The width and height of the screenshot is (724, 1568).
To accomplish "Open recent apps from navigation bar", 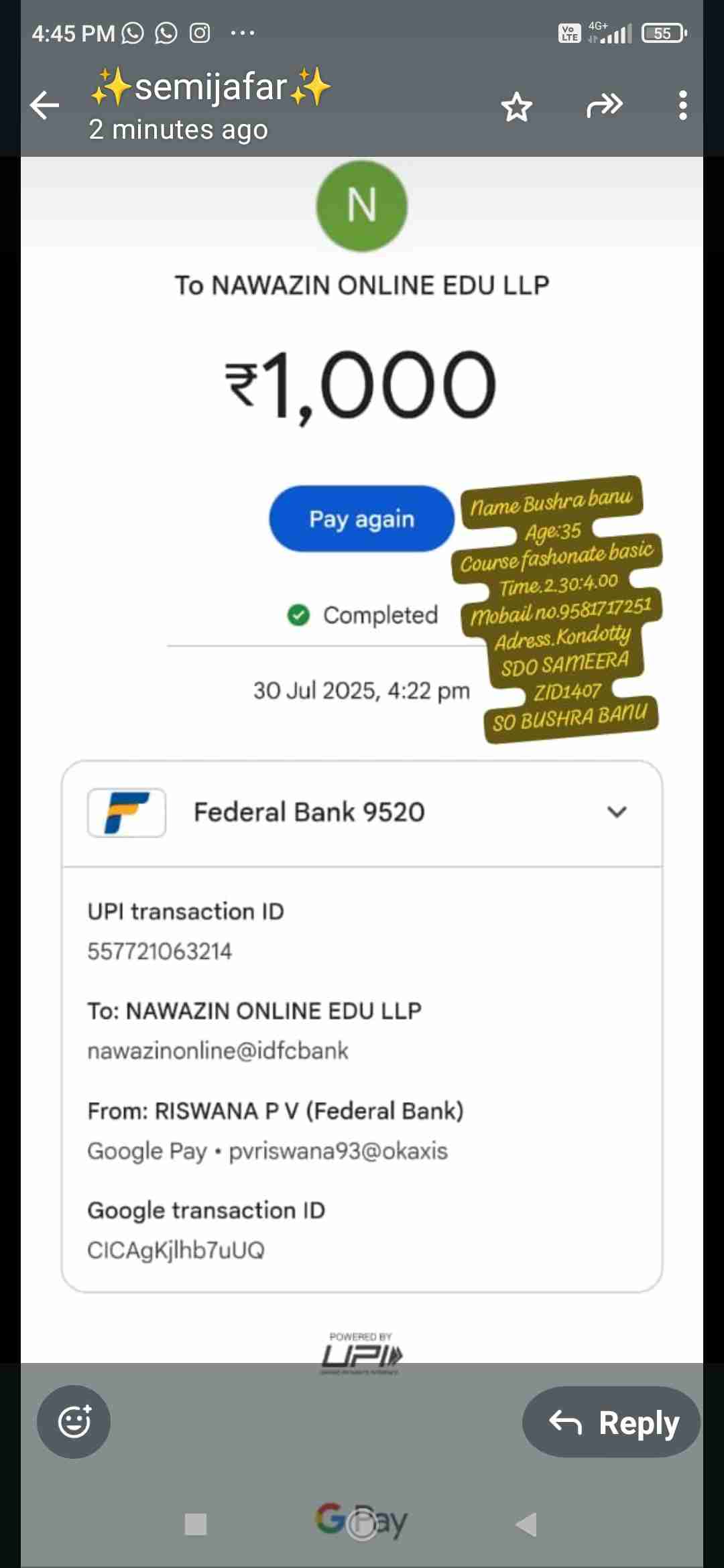I will (x=195, y=1524).
